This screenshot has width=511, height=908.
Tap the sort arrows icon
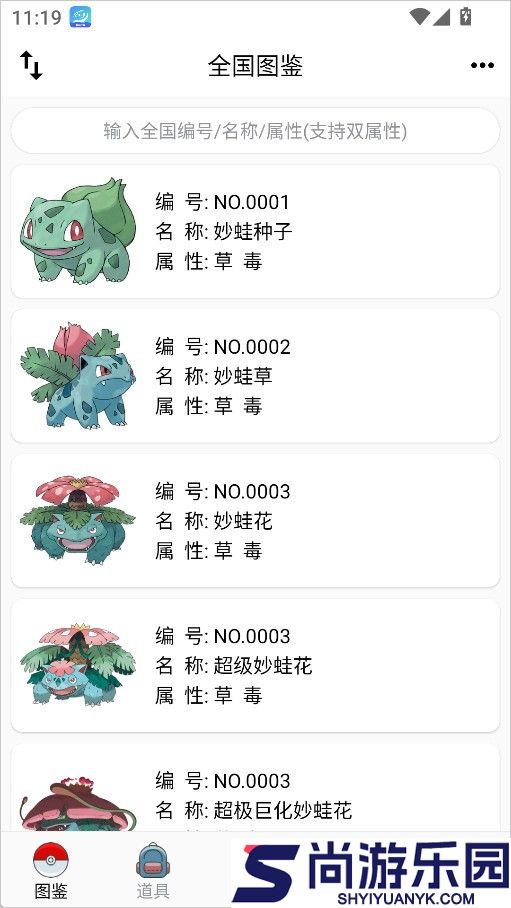pyautogui.click(x=31, y=65)
